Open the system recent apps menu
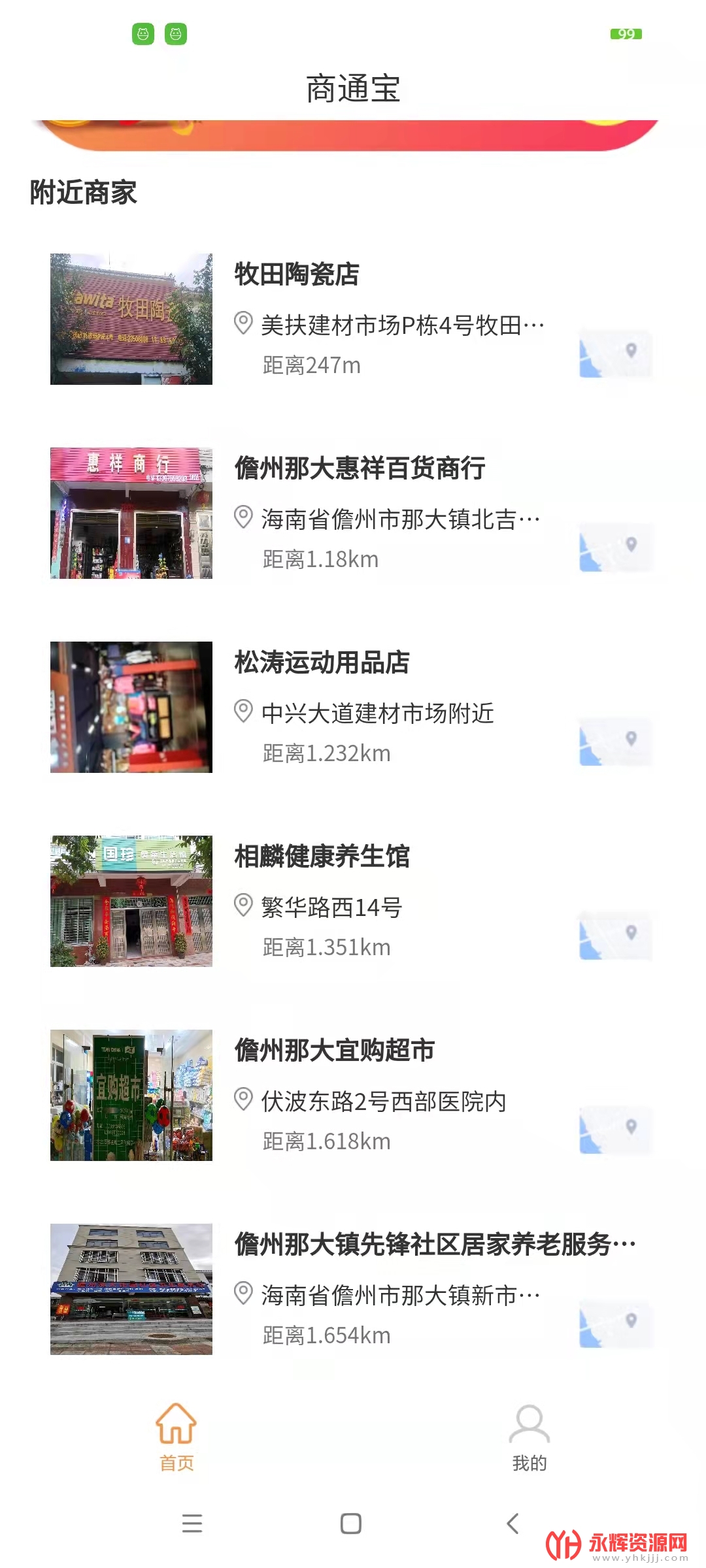This screenshot has width=706, height=1568. (x=192, y=1524)
